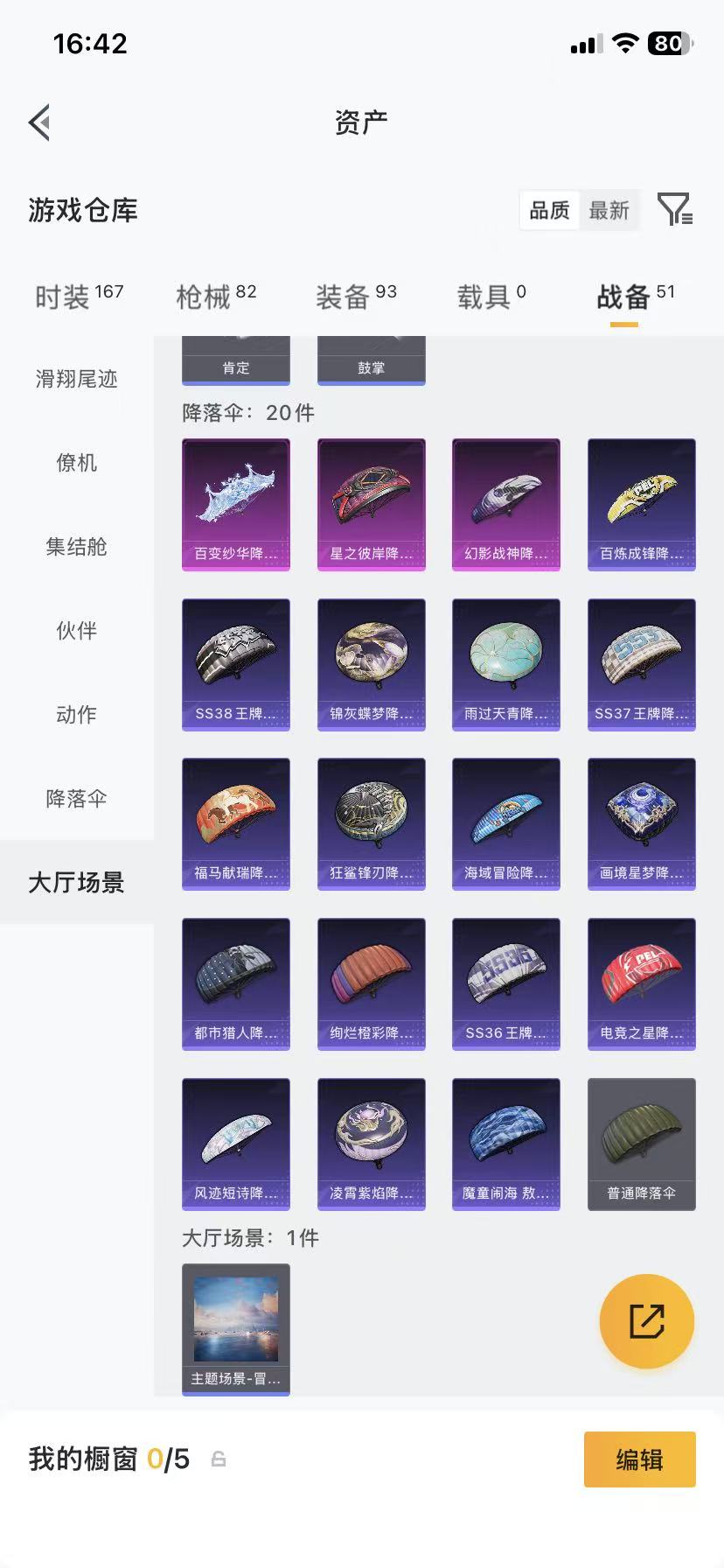Select 集结舱 in the left sidebar

[76, 547]
